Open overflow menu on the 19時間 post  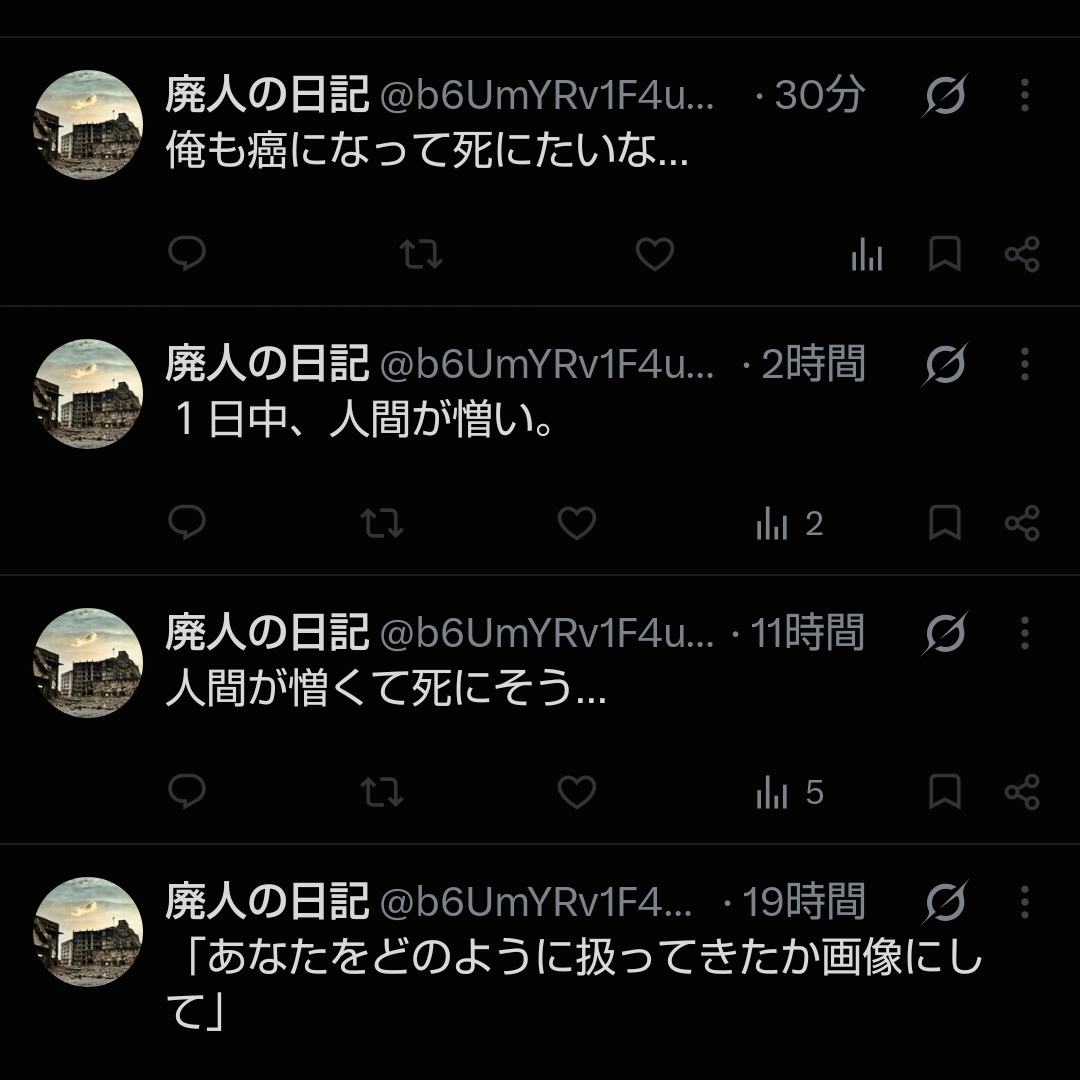1025,902
